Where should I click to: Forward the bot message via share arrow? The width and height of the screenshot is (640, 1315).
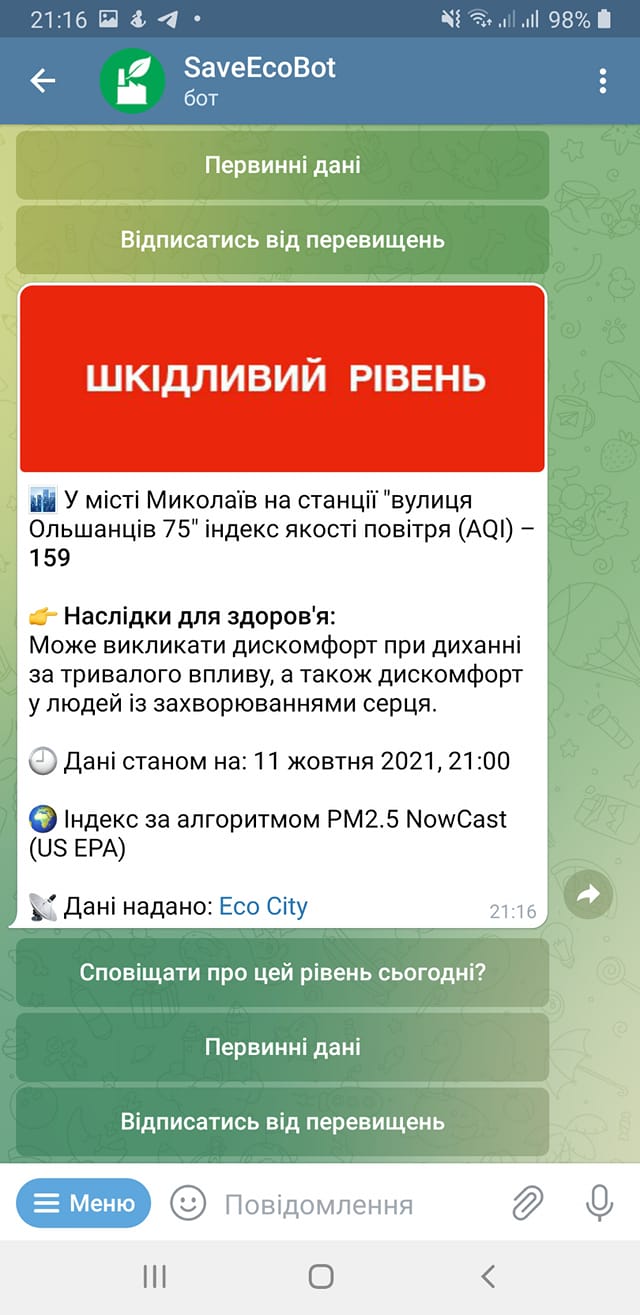click(588, 895)
